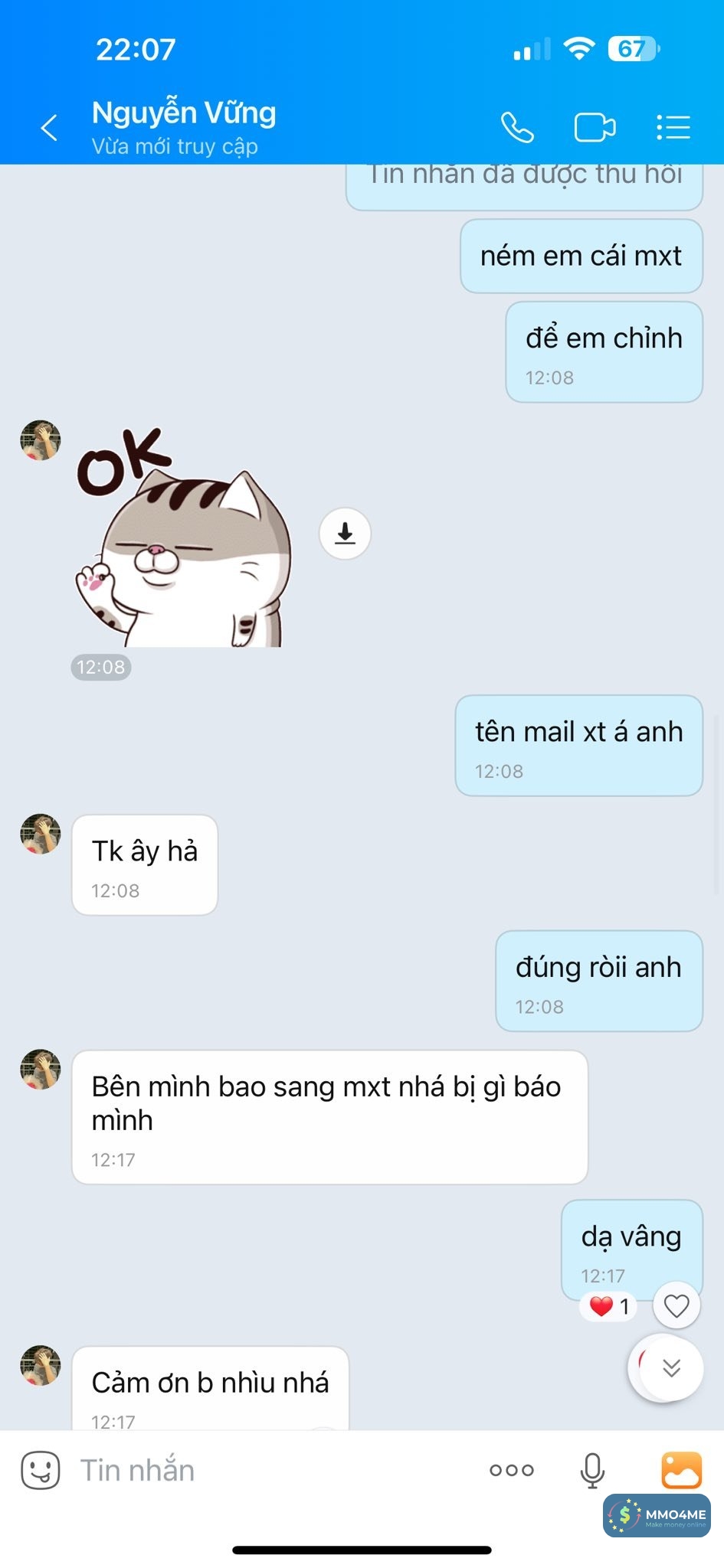React with heart to "dạ vâng"

tap(676, 1305)
